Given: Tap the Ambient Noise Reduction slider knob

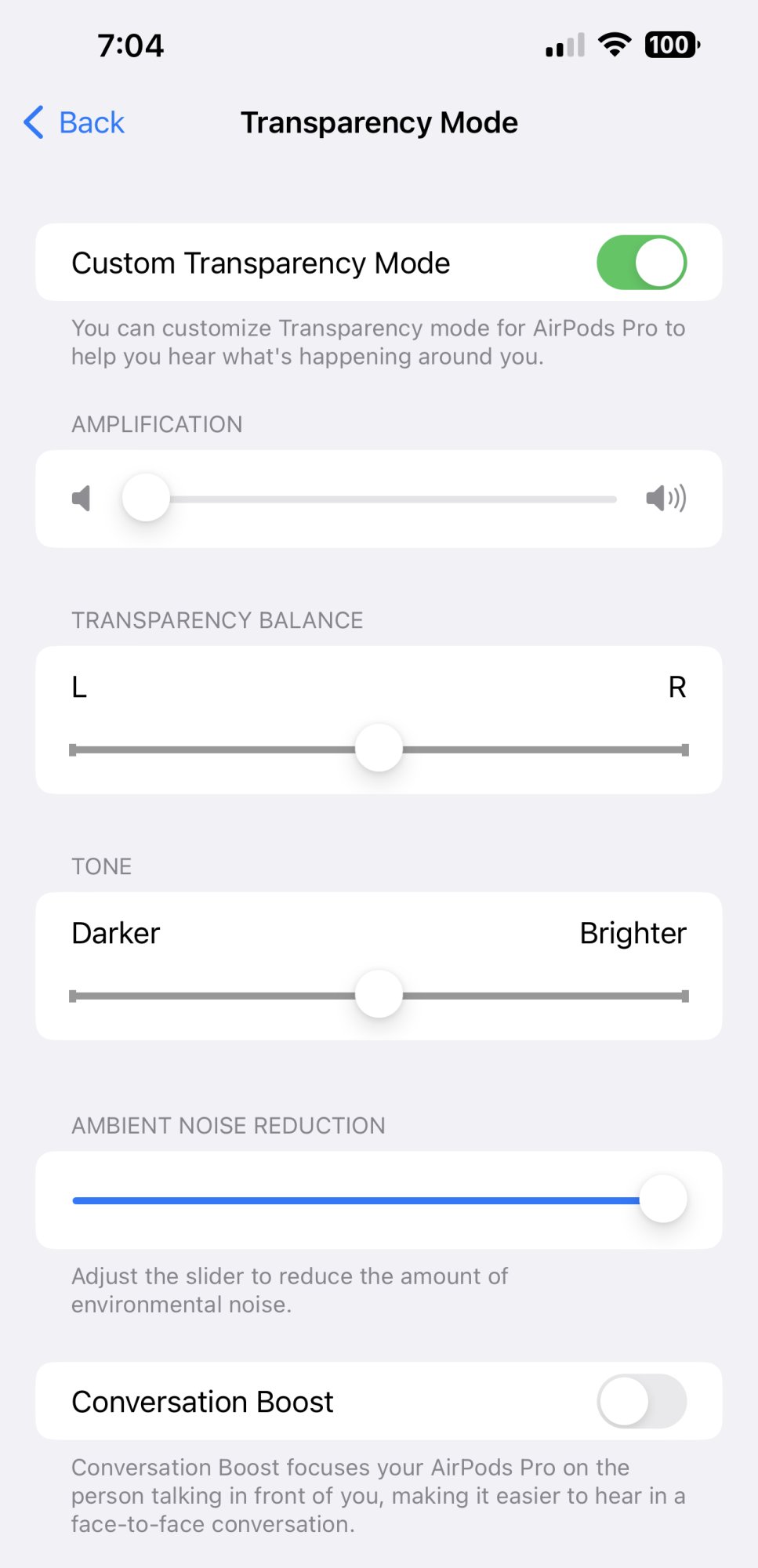Looking at the screenshot, I should coord(663,1199).
